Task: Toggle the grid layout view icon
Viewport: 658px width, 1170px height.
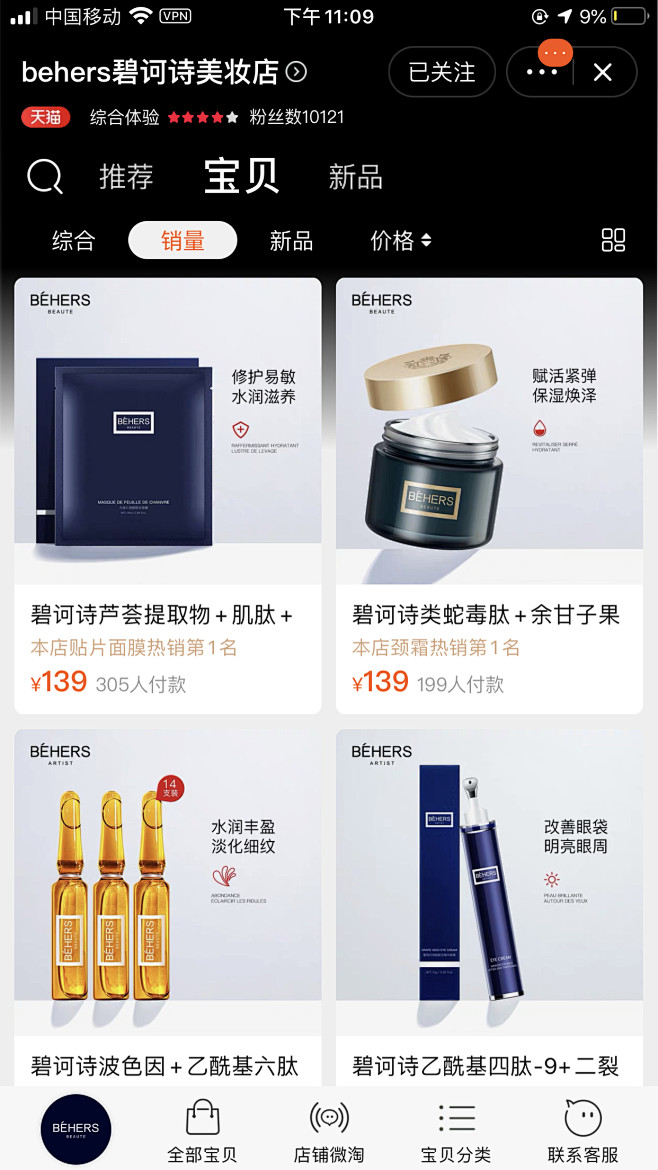Action: tap(613, 240)
